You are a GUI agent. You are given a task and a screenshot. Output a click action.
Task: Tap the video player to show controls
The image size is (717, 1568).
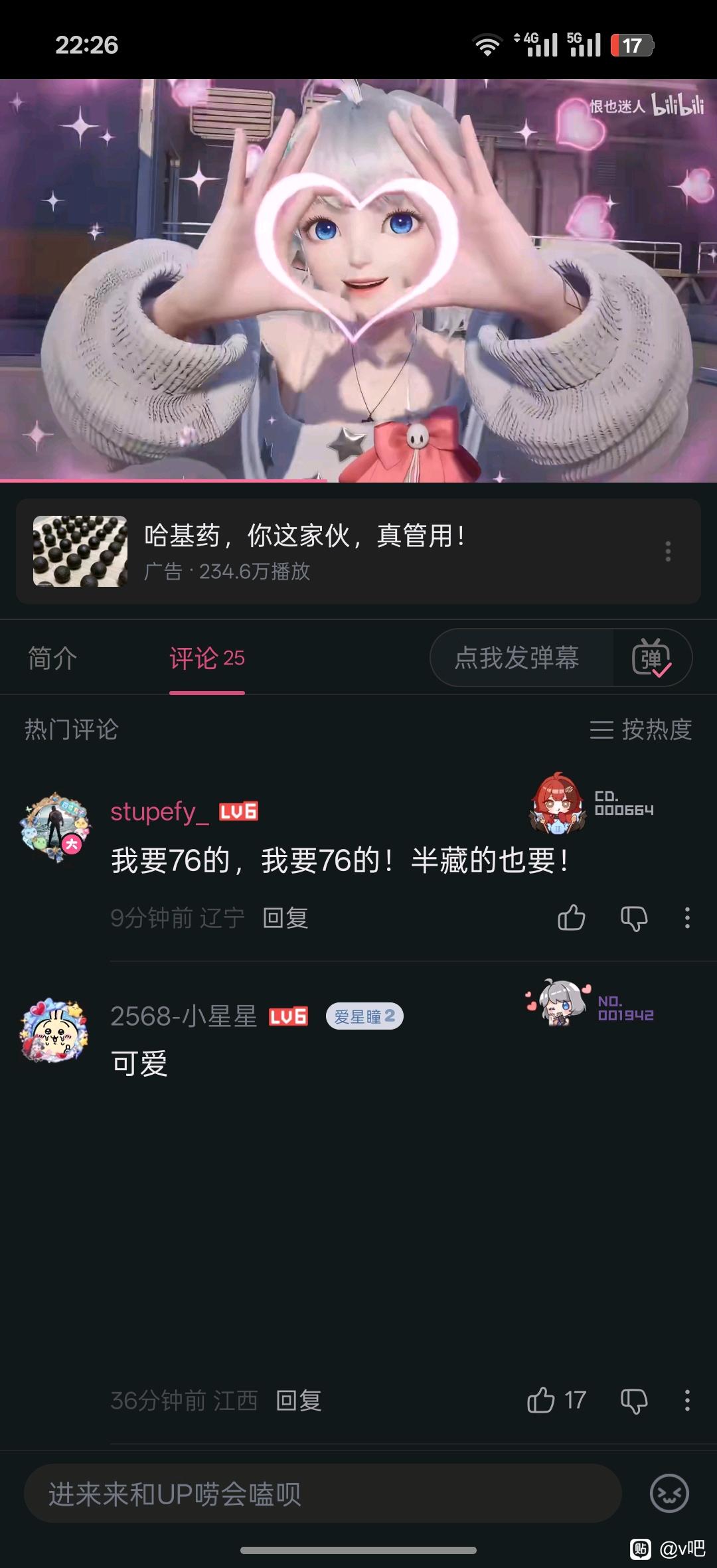(x=358, y=280)
